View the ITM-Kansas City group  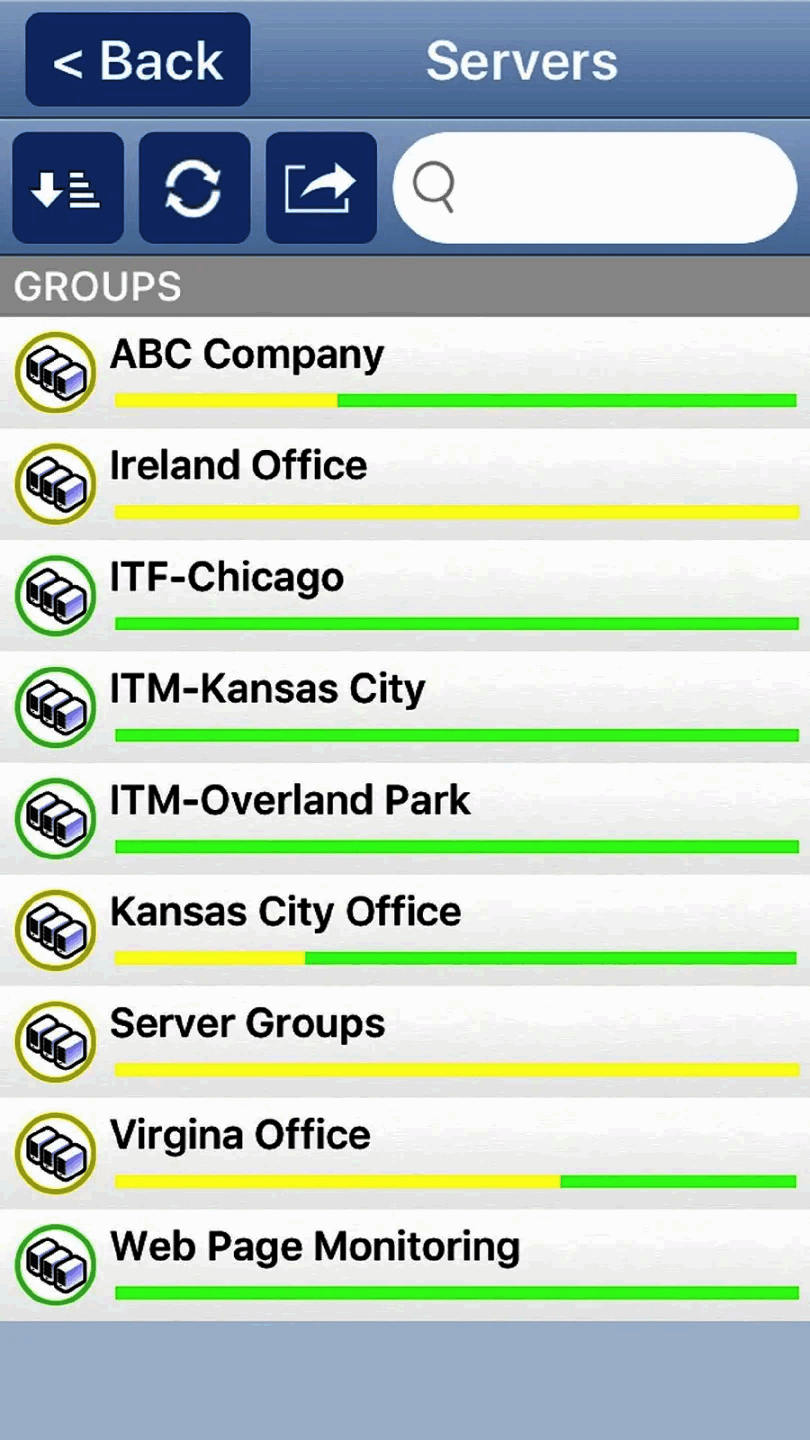(405, 707)
